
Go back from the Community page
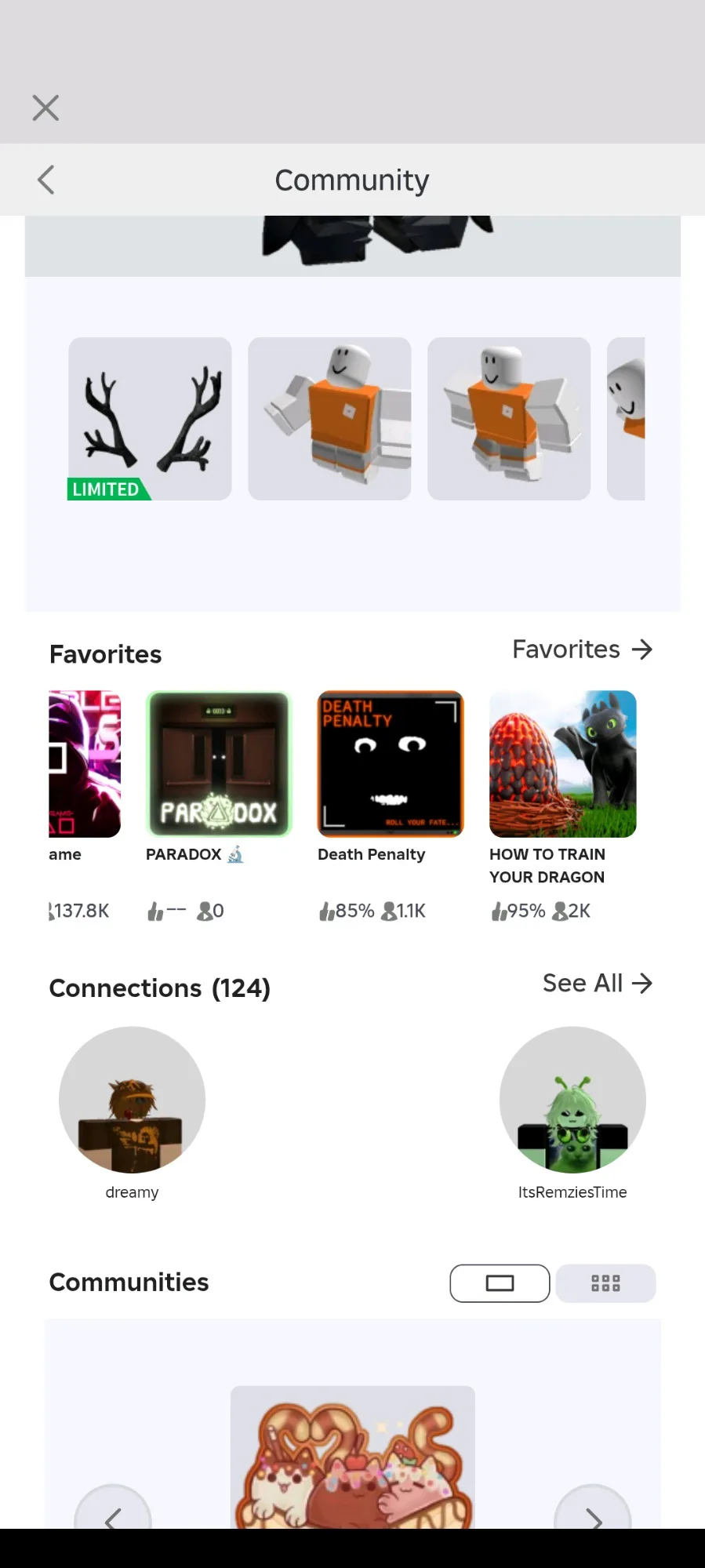click(46, 180)
